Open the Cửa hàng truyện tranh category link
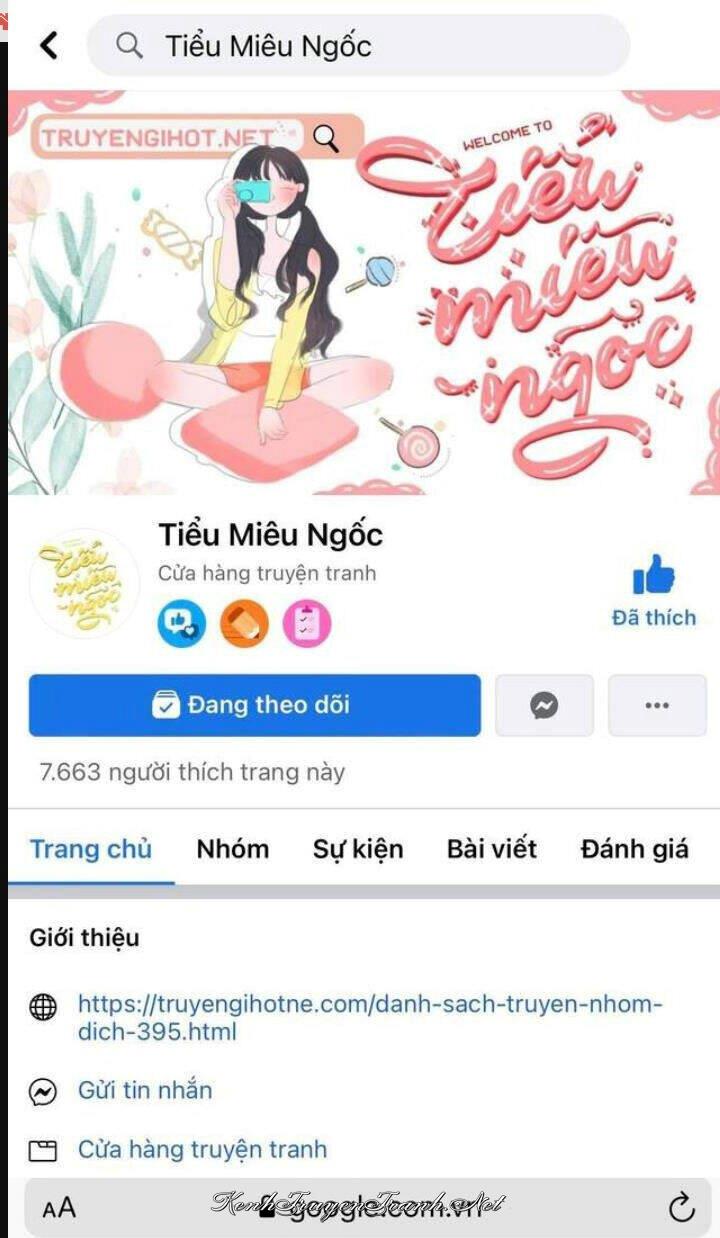The width and height of the screenshot is (720, 1238). (x=202, y=1149)
